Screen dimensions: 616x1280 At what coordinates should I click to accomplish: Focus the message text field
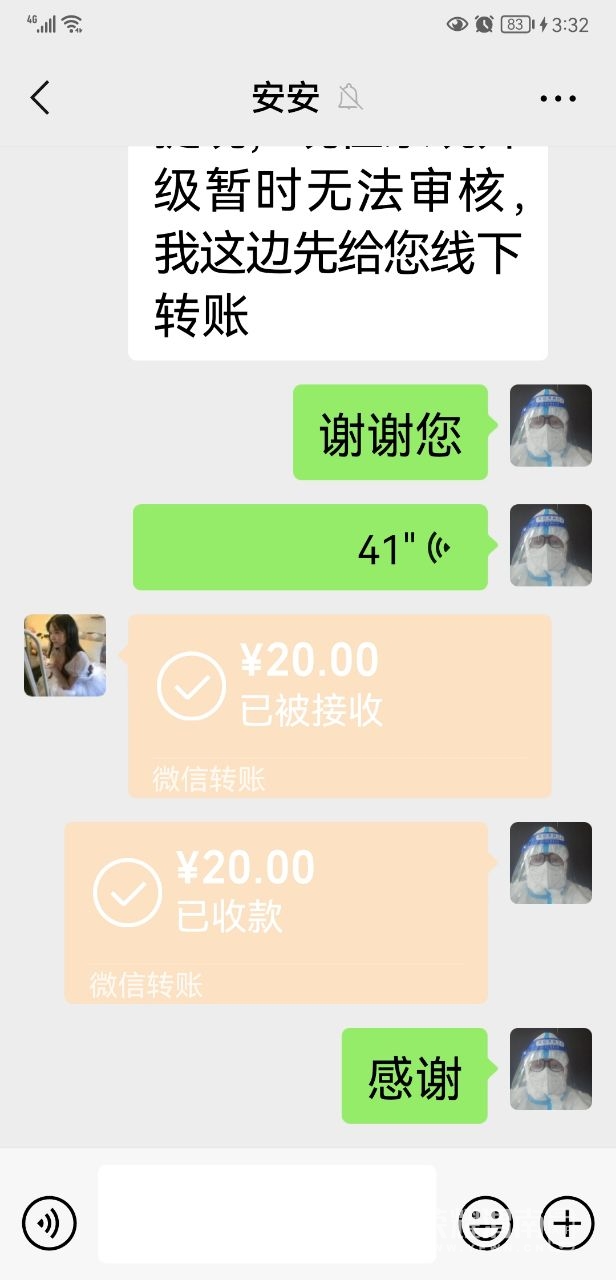pos(267,1213)
